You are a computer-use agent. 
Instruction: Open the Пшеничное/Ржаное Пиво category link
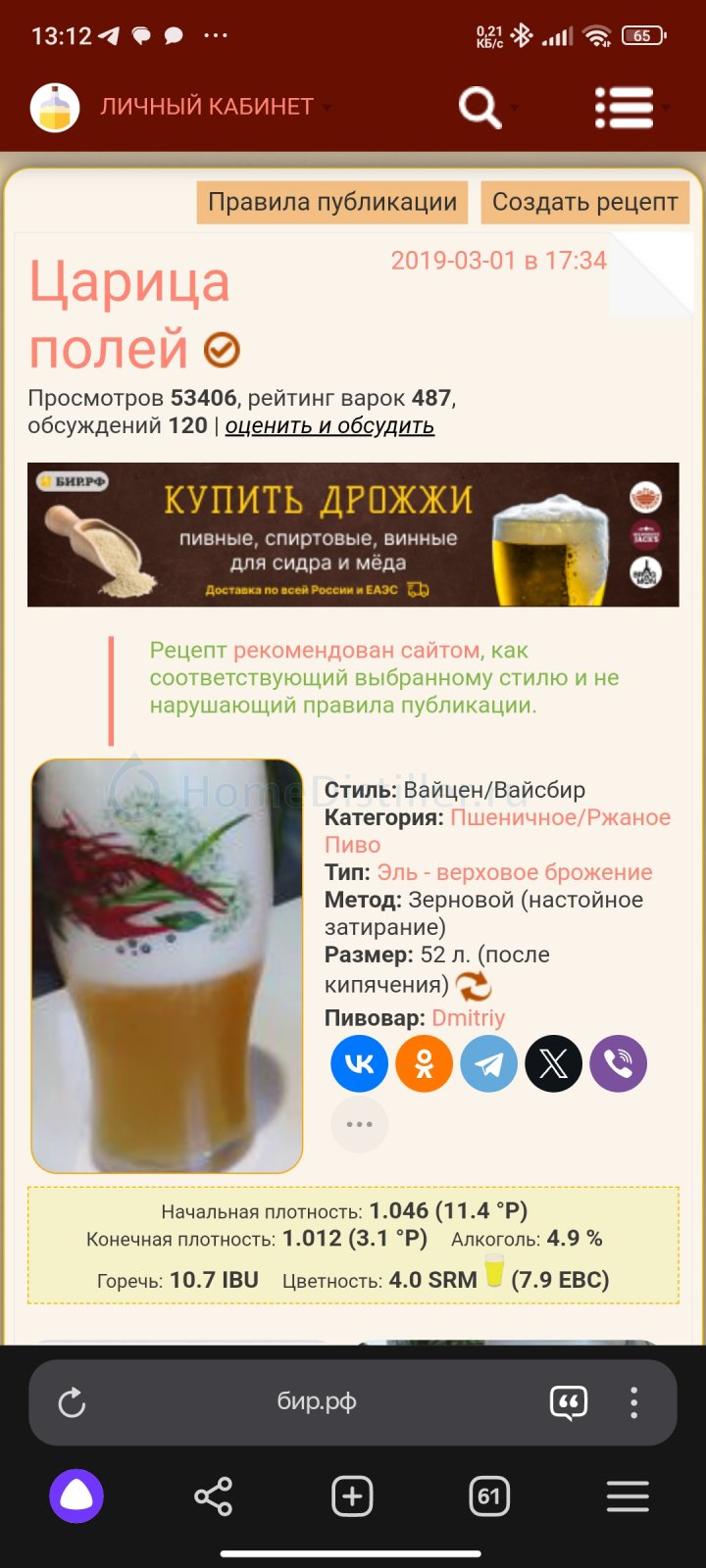(497, 830)
